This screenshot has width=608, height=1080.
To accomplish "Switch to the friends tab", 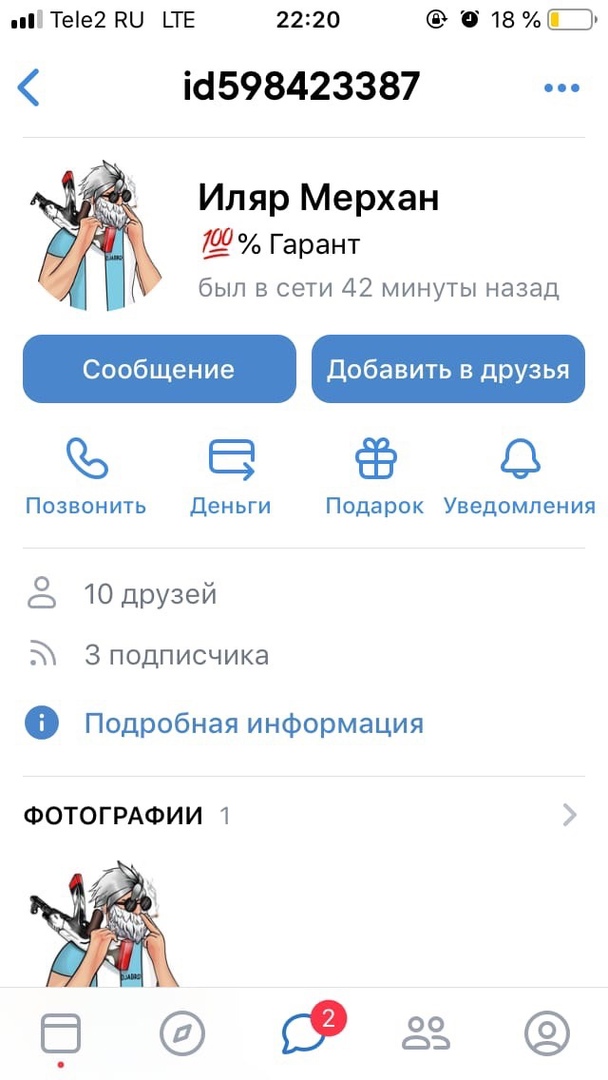I will [x=425, y=1033].
